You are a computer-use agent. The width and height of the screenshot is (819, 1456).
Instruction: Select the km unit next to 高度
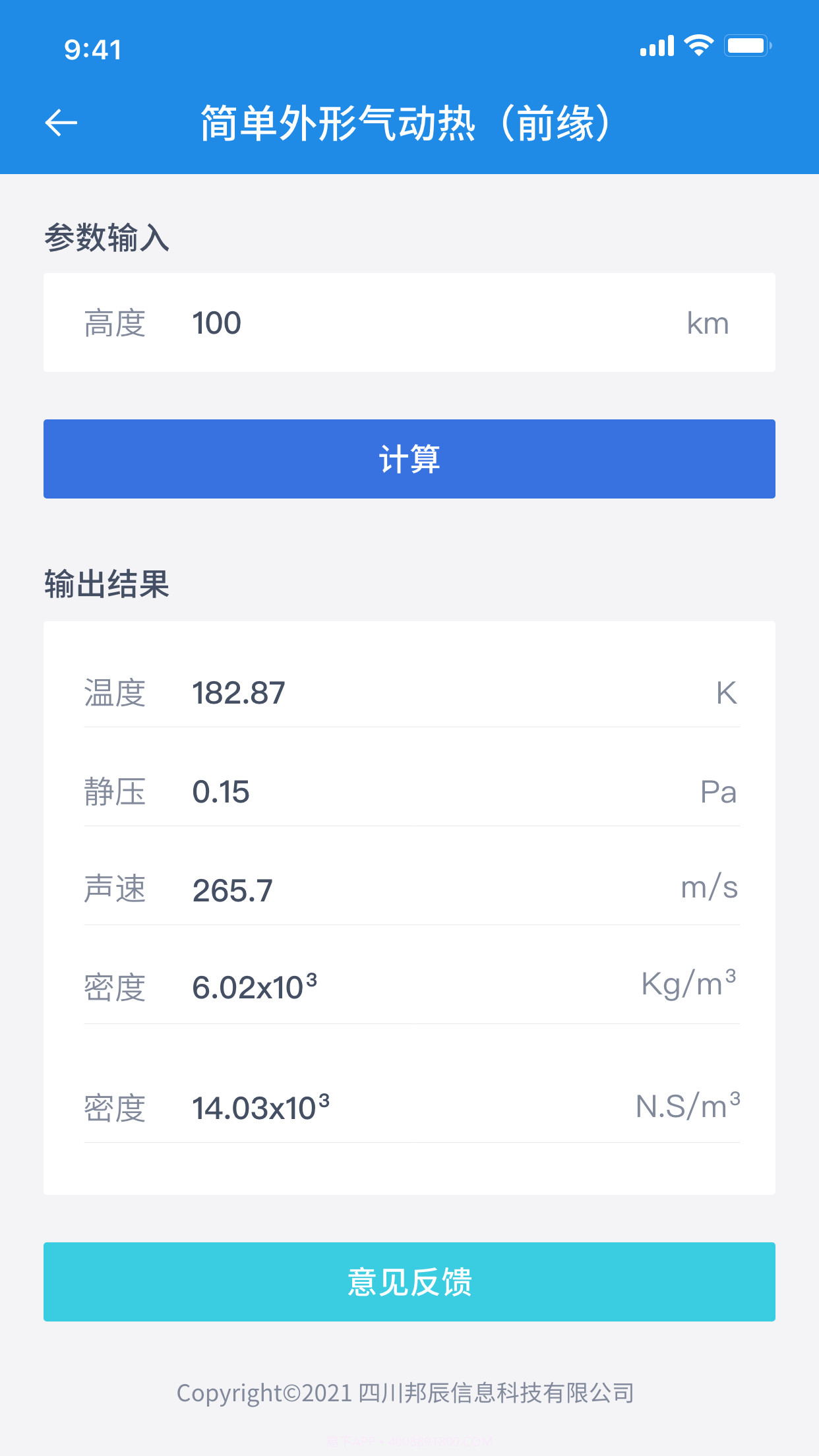point(709,322)
